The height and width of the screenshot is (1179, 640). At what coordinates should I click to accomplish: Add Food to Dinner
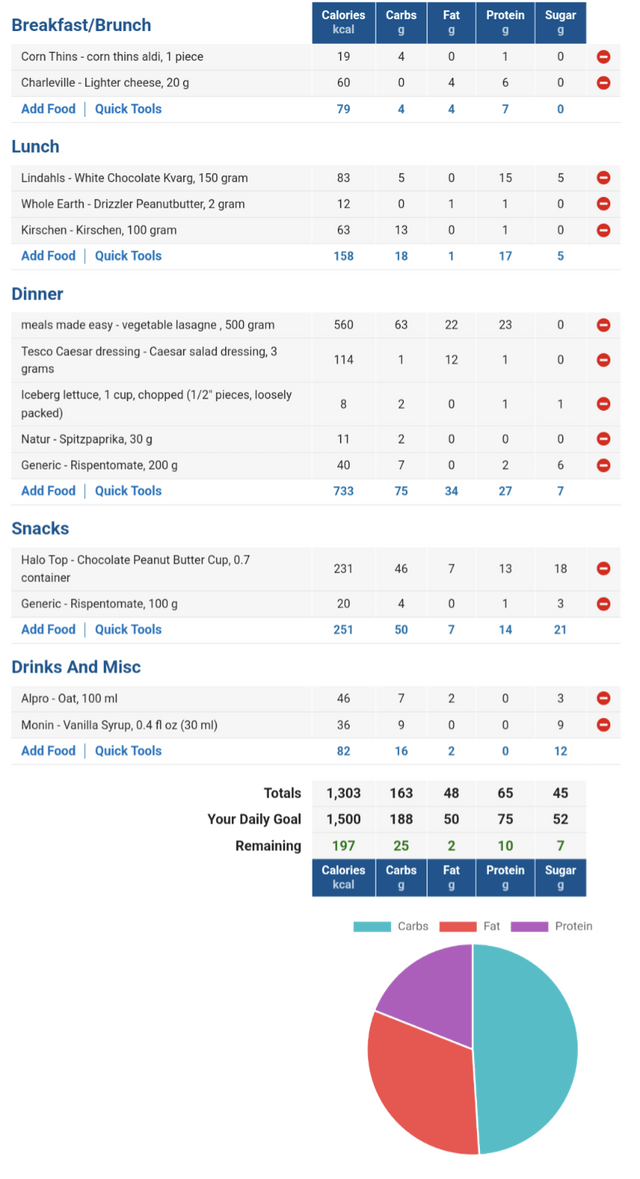[48, 491]
